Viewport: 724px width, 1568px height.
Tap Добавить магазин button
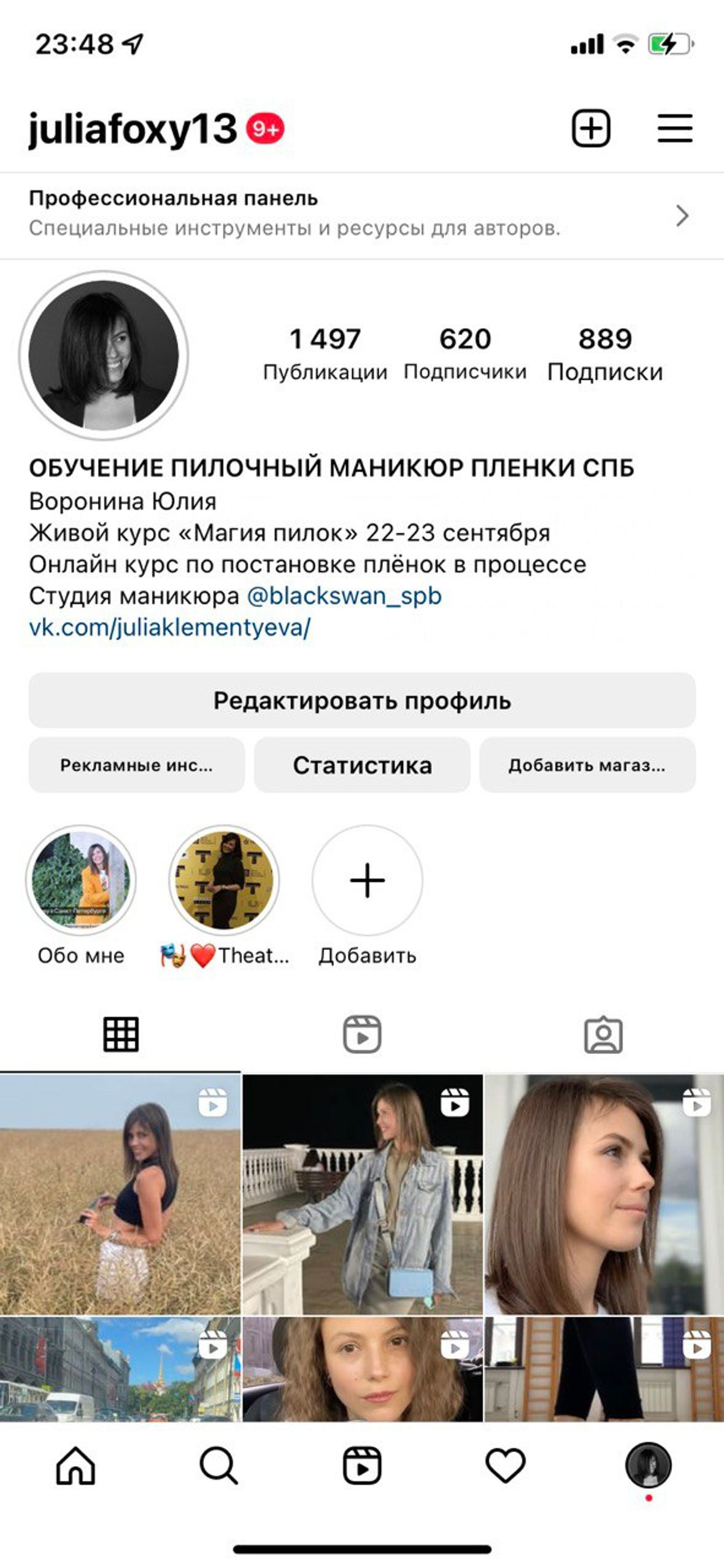point(587,765)
